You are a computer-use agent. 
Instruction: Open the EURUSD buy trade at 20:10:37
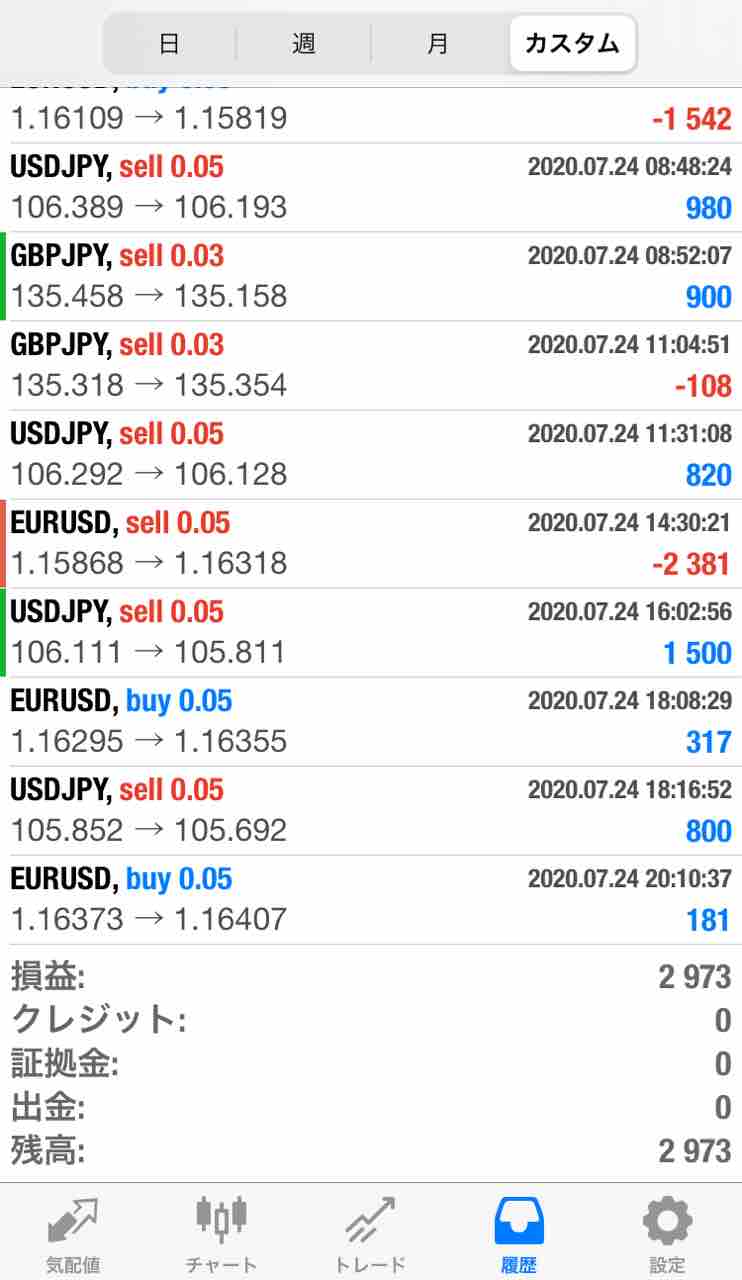(x=371, y=899)
